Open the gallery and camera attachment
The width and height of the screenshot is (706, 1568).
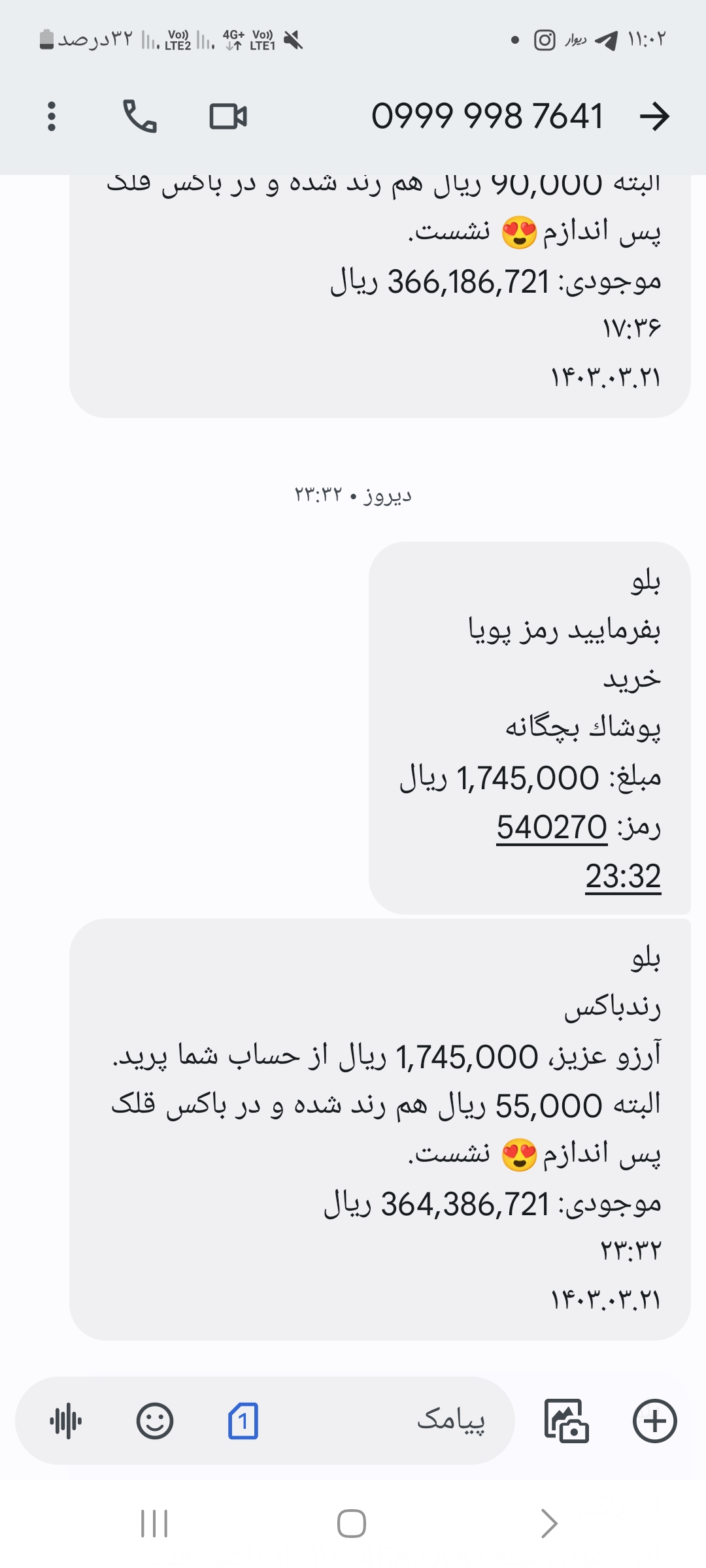coord(566,1421)
